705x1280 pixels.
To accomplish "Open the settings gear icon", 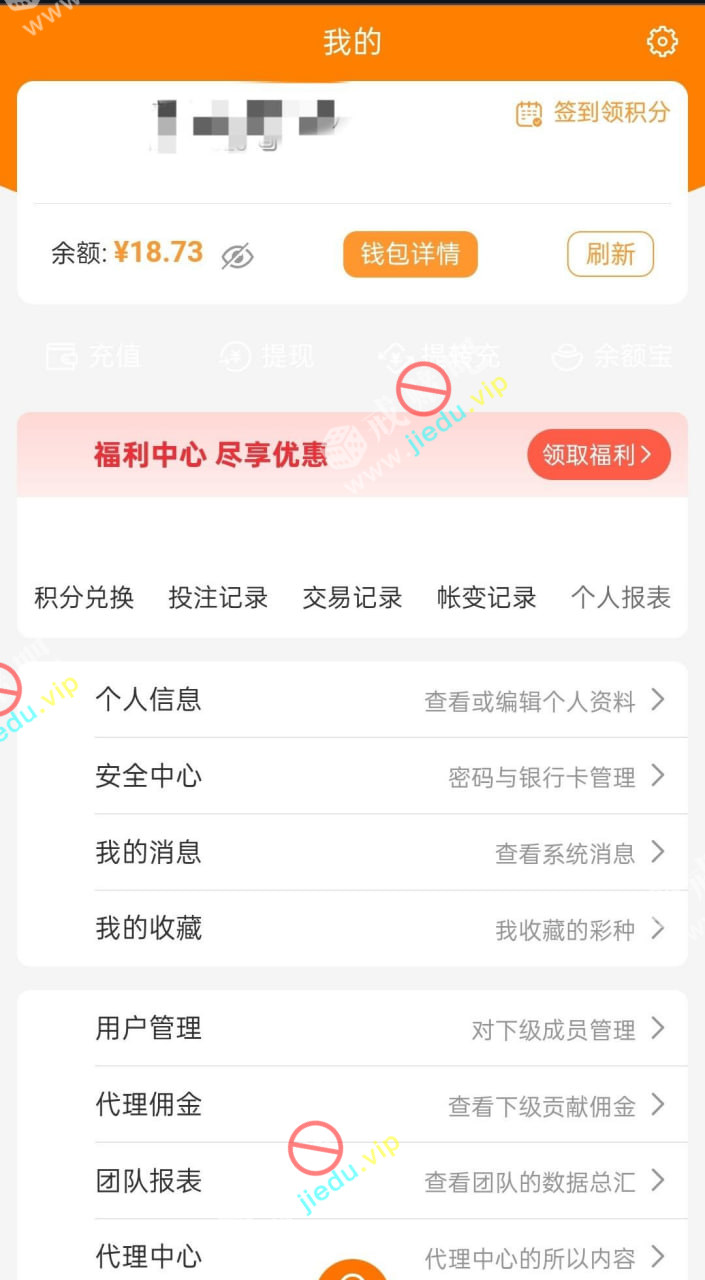I will point(662,42).
